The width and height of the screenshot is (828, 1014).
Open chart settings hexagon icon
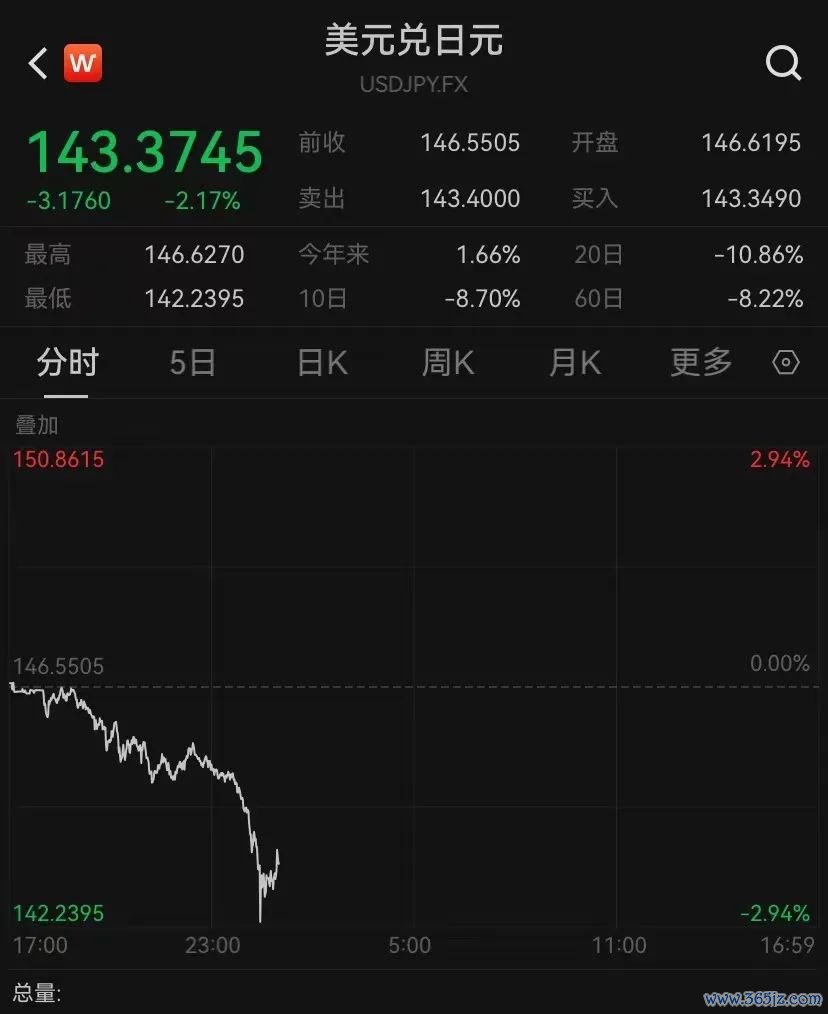(786, 362)
